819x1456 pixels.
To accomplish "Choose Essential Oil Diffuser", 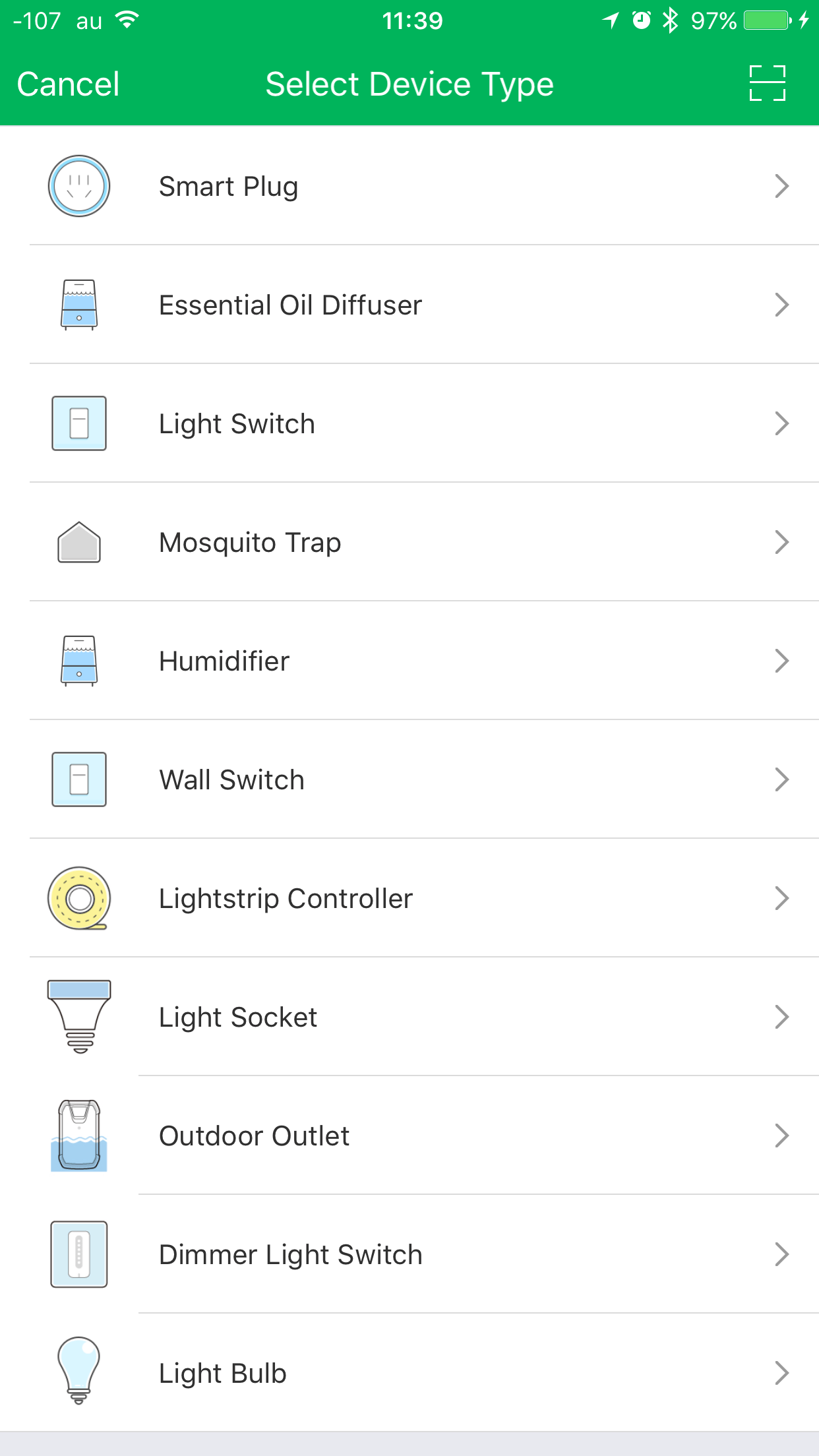I will pos(409,305).
